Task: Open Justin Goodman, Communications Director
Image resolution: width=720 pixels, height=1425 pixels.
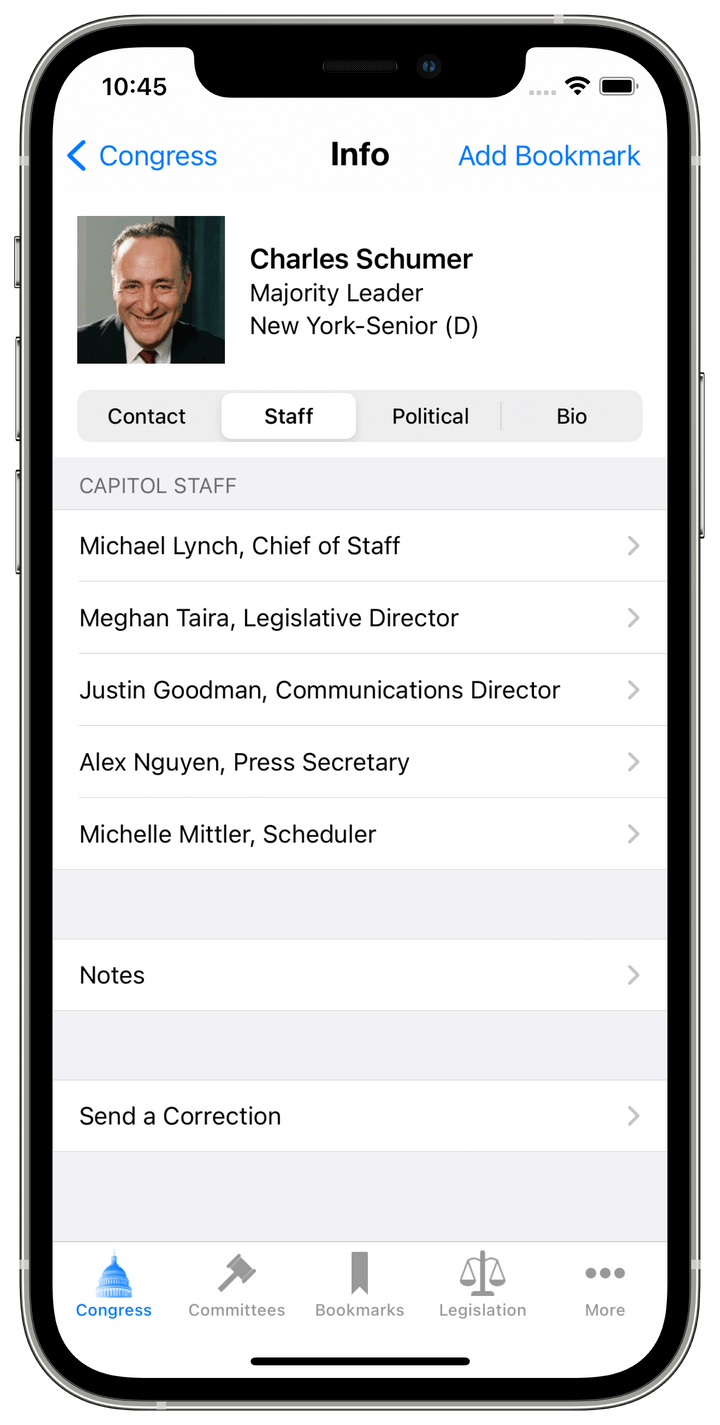Action: [360, 690]
